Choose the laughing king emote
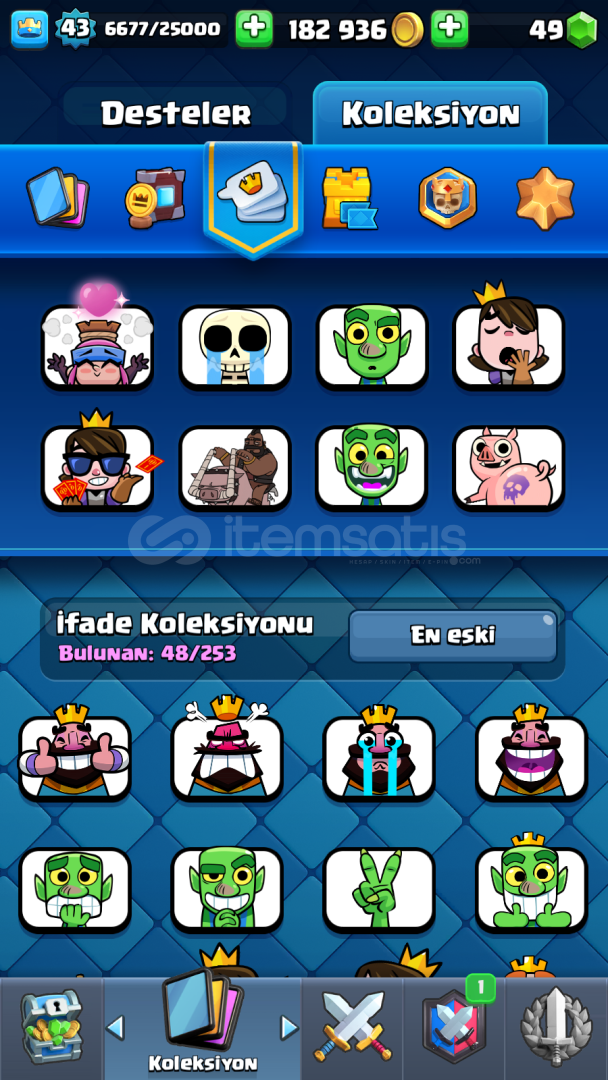The image size is (608, 1080). [531, 756]
